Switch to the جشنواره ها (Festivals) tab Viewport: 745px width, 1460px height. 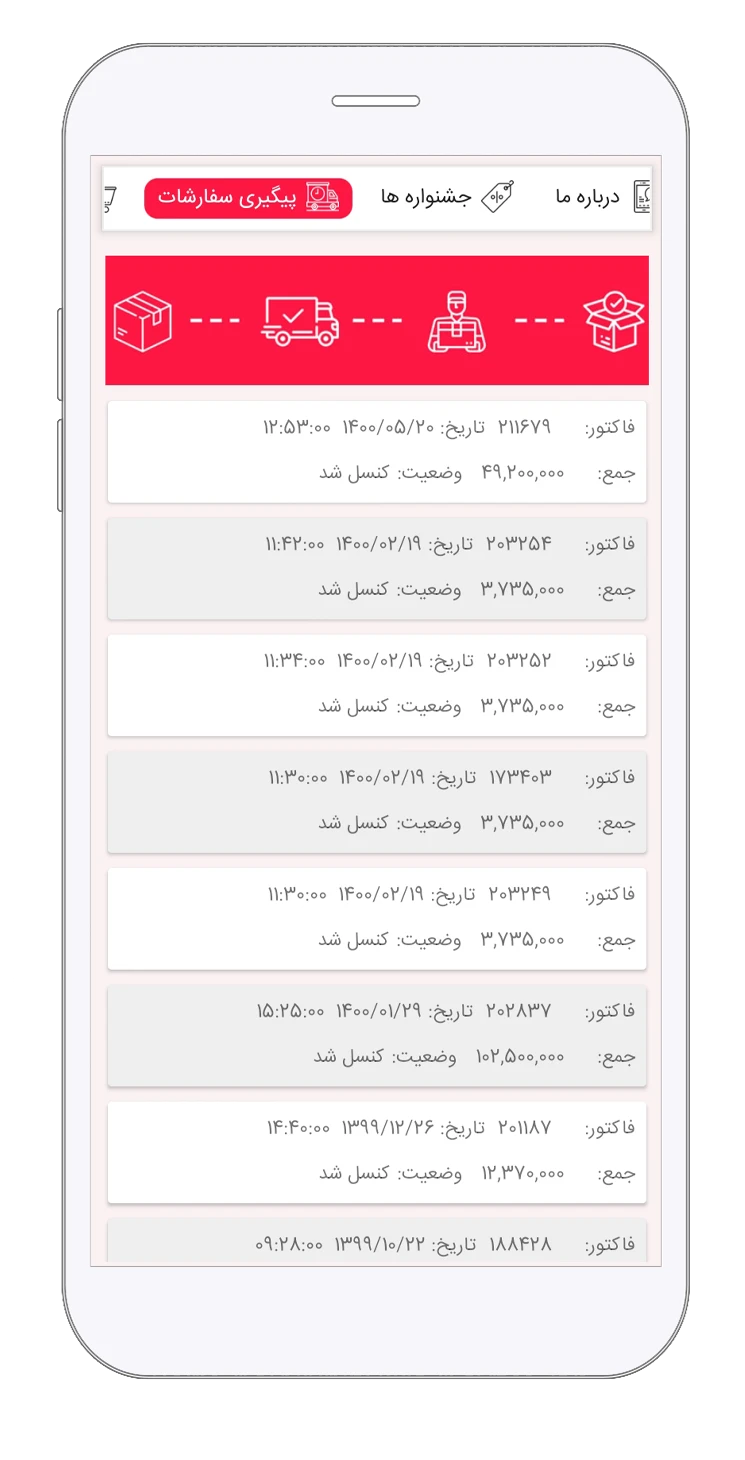(x=447, y=197)
